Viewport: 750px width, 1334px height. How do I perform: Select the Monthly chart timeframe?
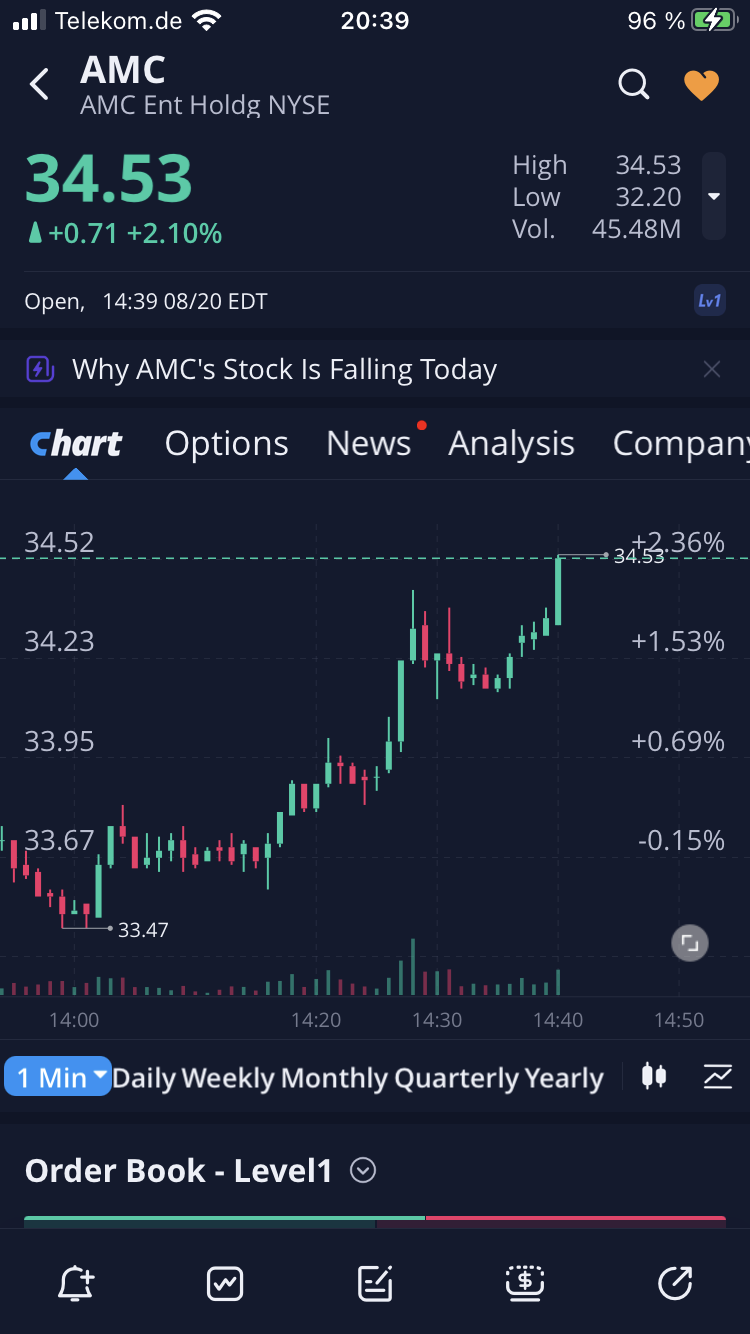334,1079
